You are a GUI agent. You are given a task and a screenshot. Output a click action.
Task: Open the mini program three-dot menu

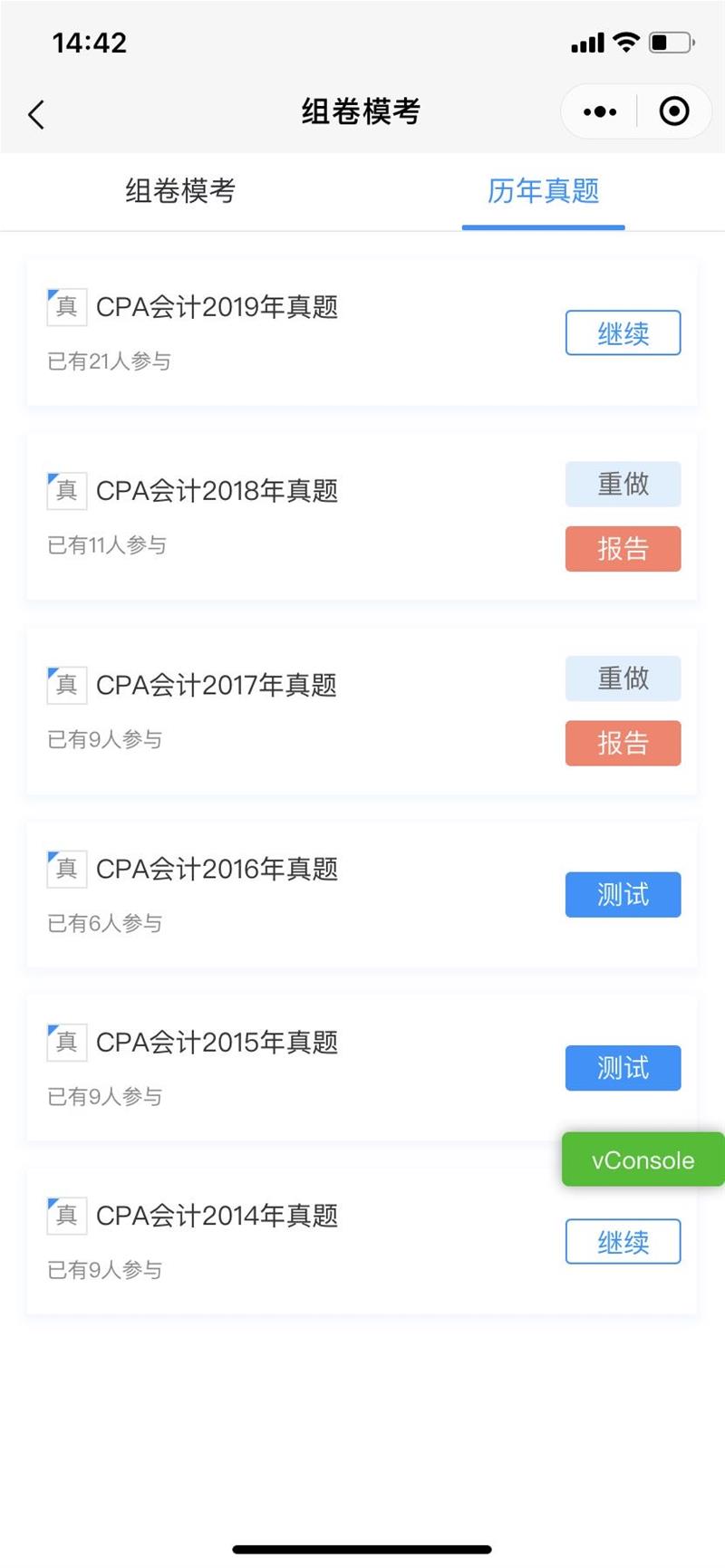(600, 112)
